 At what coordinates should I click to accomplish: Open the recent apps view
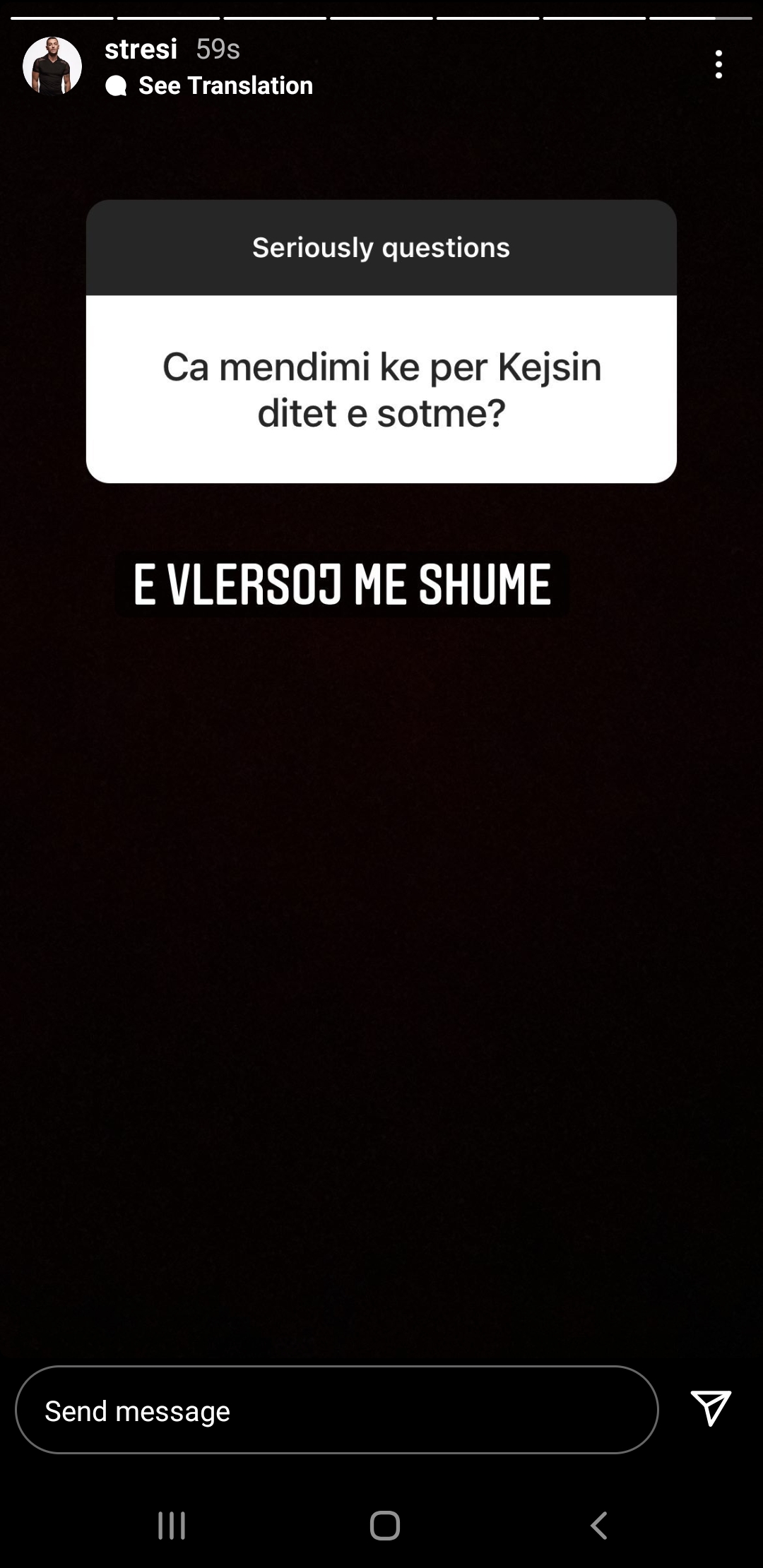172,1526
